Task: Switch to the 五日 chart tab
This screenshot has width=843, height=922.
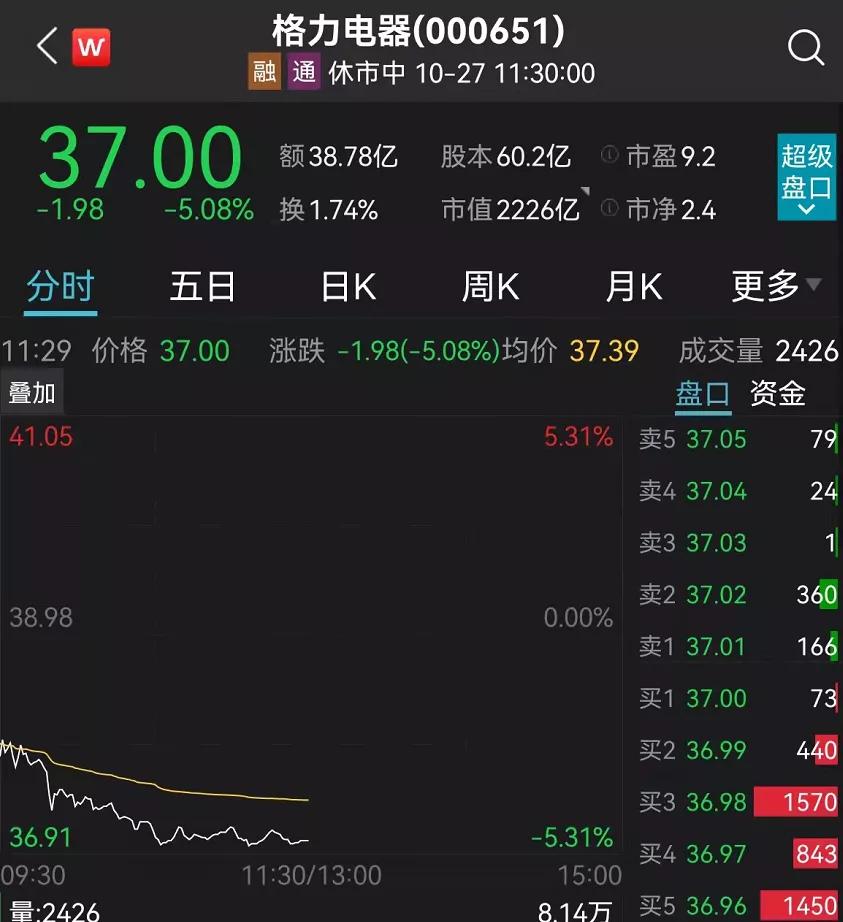Action: [x=202, y=287]
